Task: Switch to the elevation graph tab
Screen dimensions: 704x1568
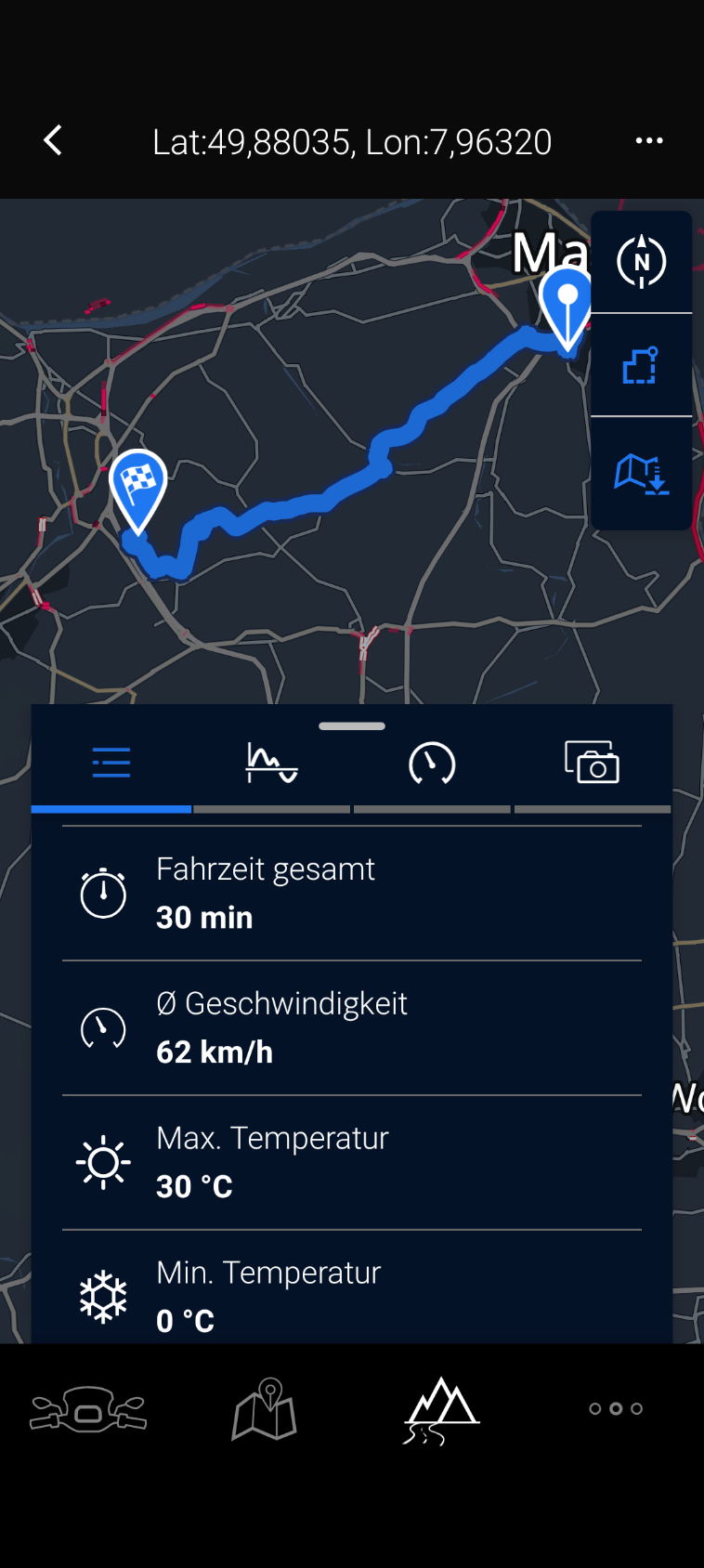Action: 271,764
